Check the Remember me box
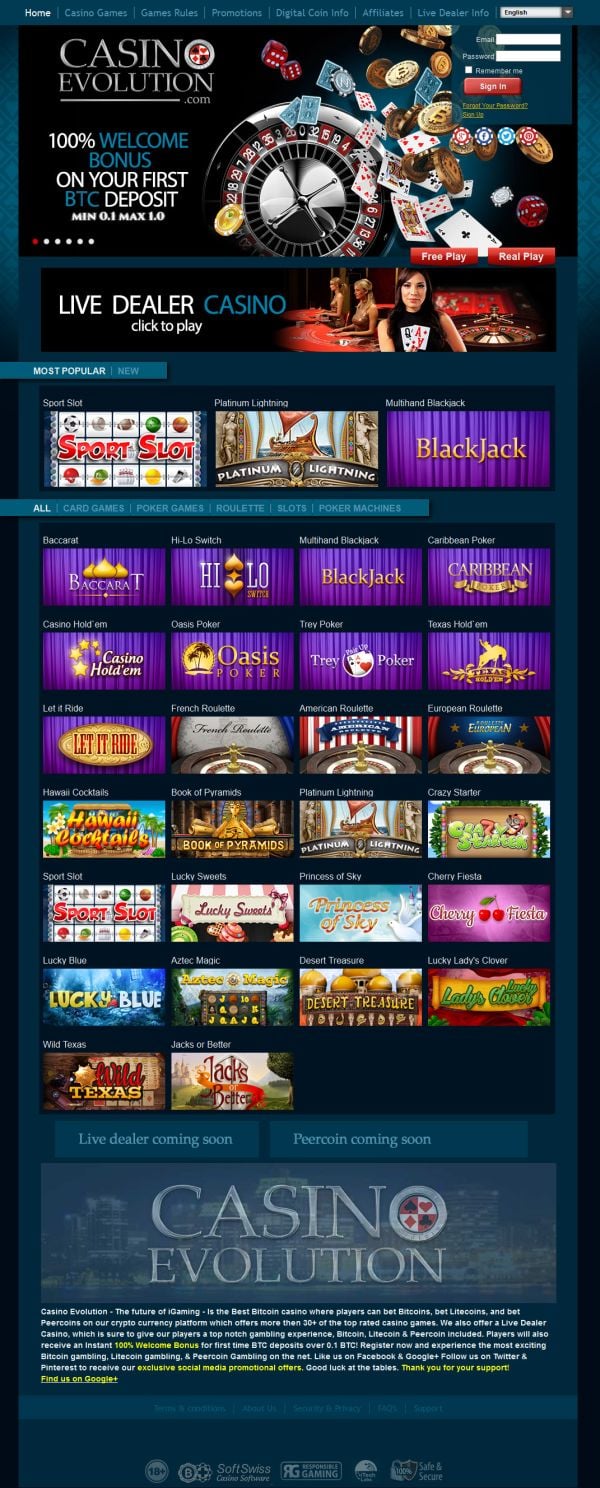This screenshot has height=1488, width=600. click(469, 71)
